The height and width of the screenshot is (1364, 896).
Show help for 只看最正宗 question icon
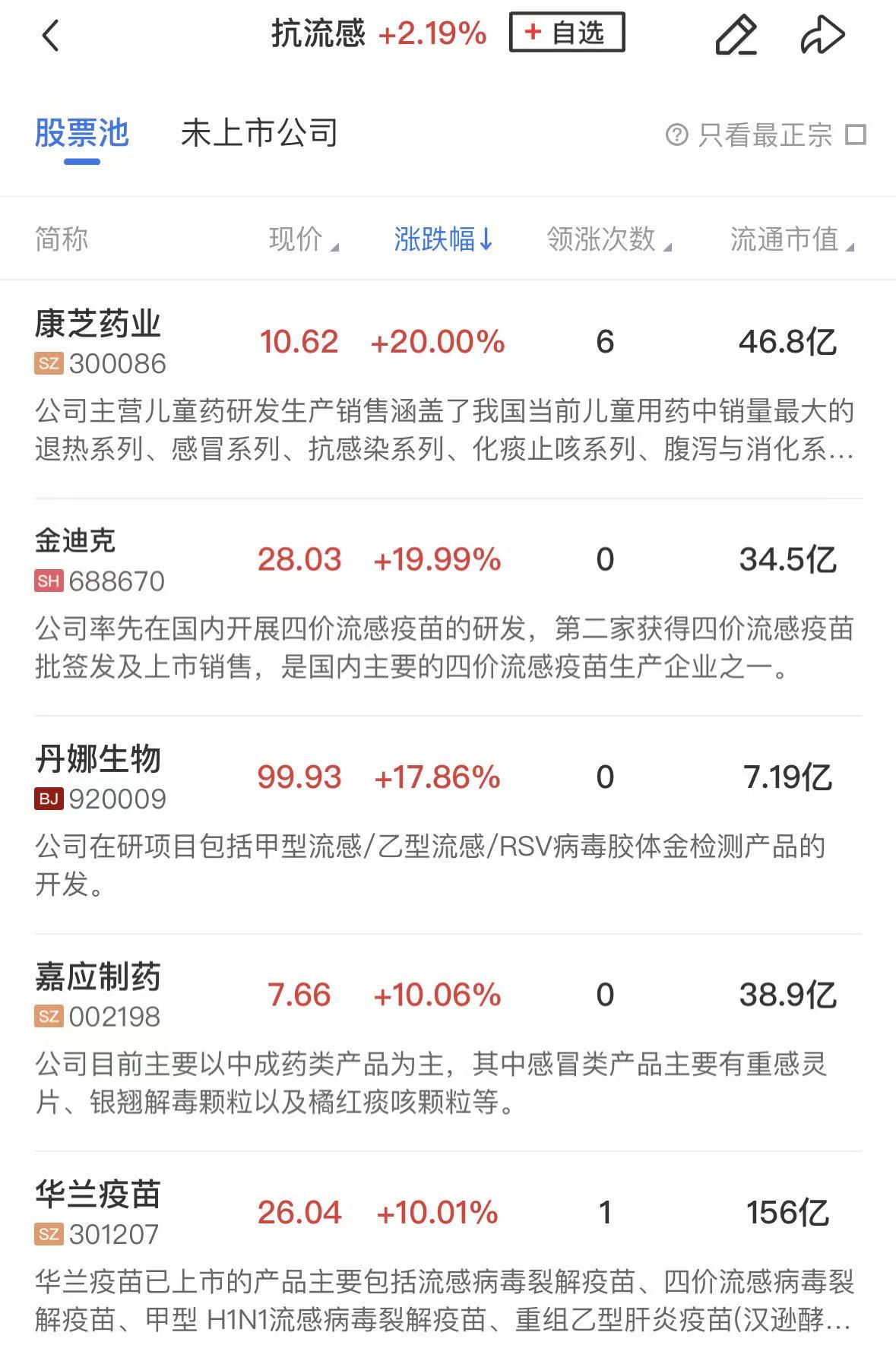(676, 135)
